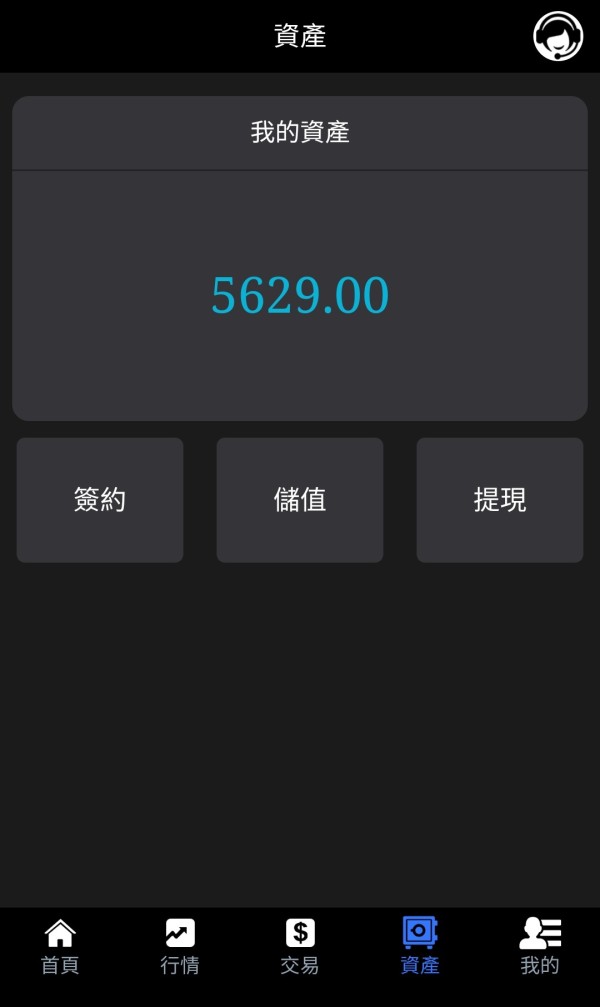
Task: Select the 資產 assets tab
Action: (x=419, y=947)
